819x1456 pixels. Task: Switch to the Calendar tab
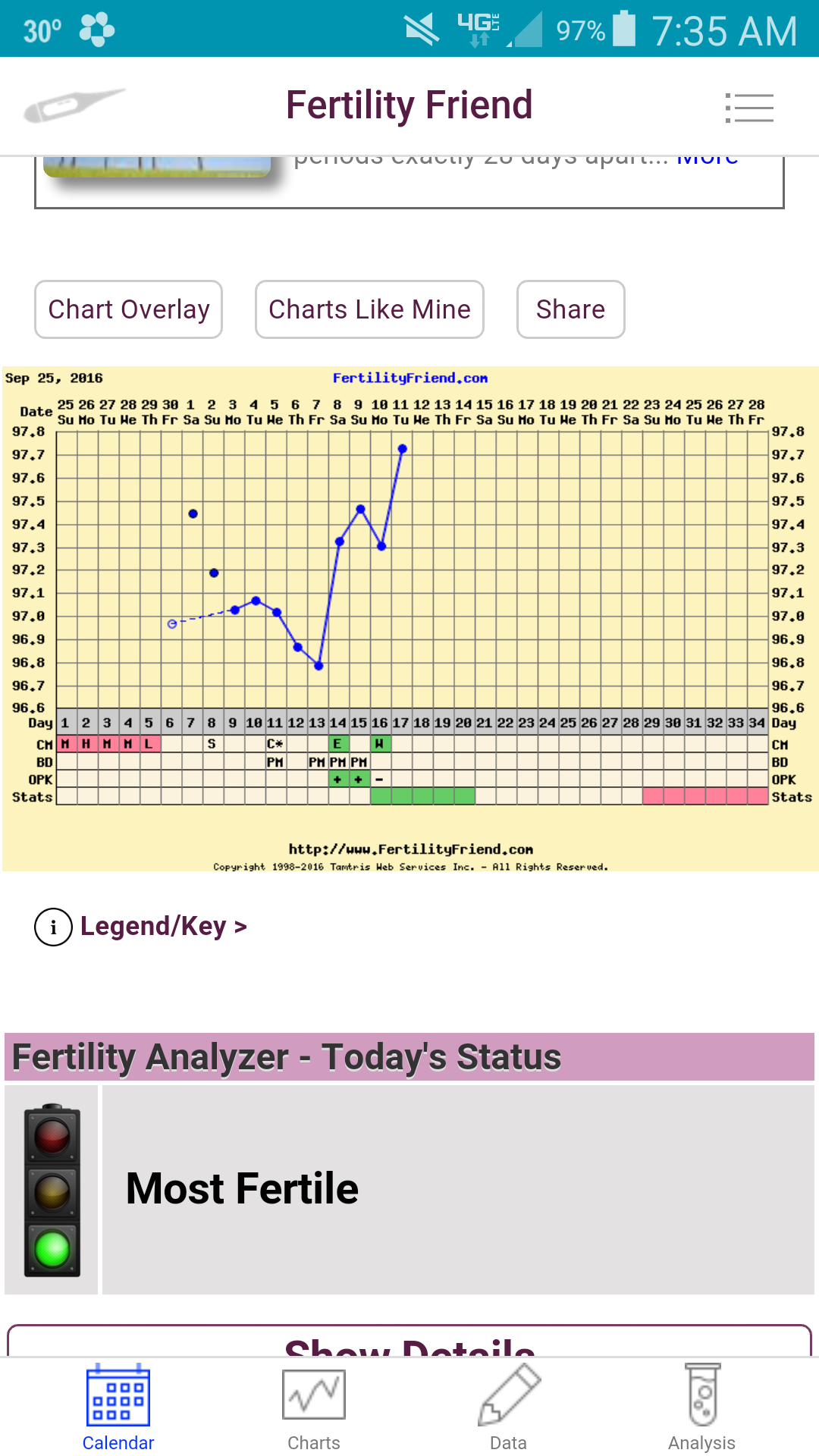pyautogui.click(x=118, y=1407)
